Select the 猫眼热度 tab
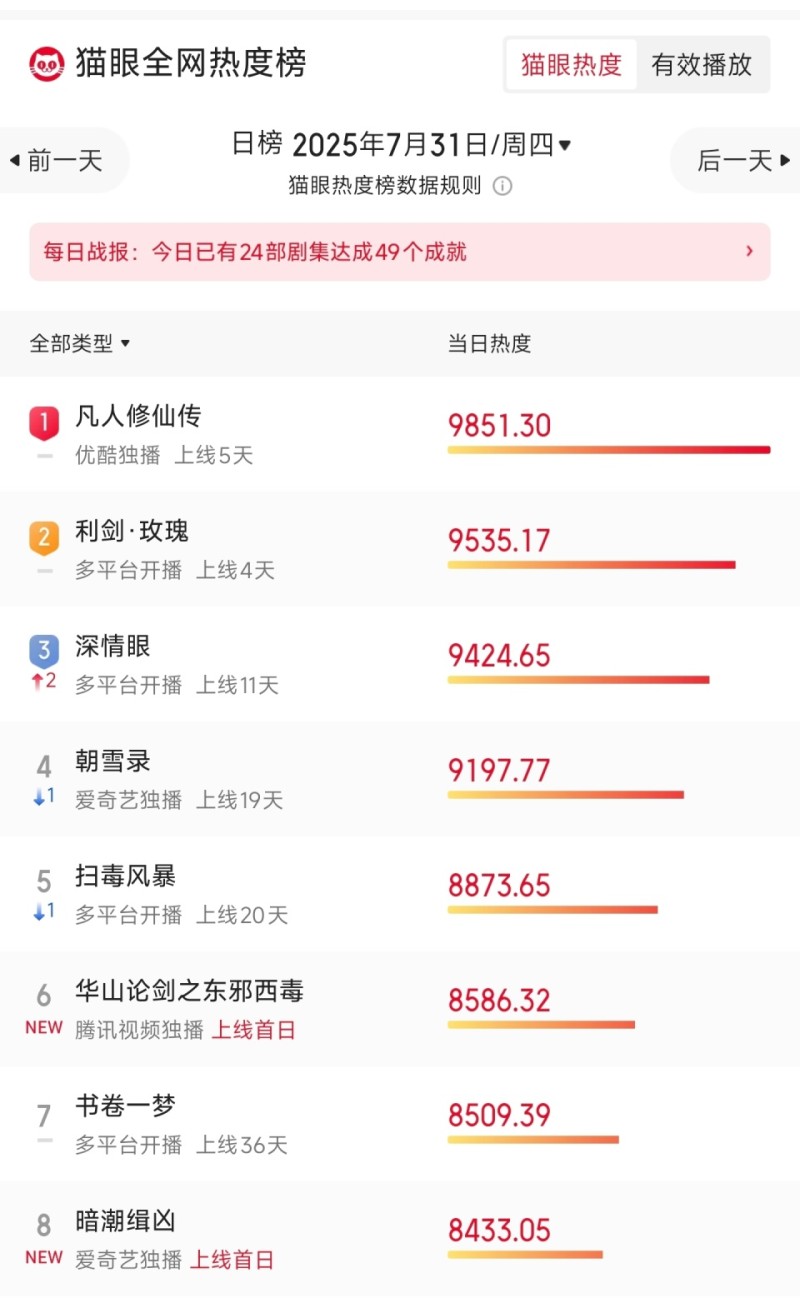The image size is (800, 1313). 571,65
